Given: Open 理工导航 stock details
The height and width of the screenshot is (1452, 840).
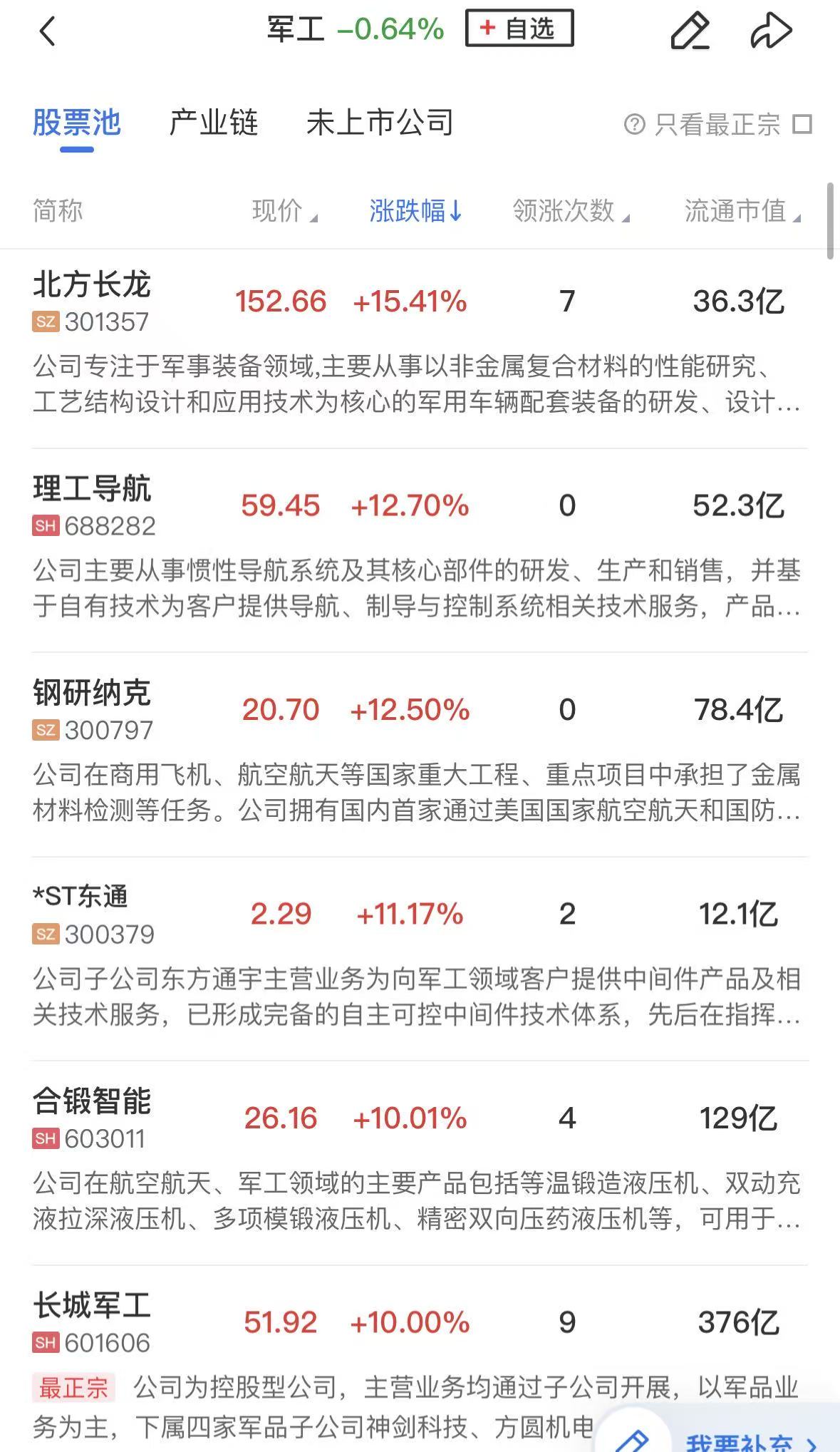Looking at the screenshot, I should pyautogui.click(x=92, y=490).
